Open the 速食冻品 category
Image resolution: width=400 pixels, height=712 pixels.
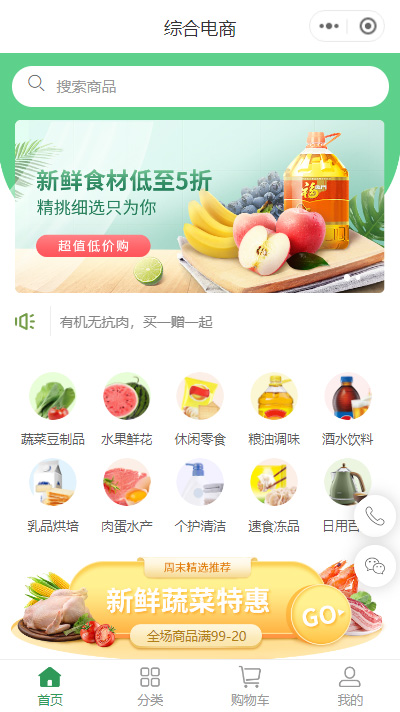coord(274,495)
